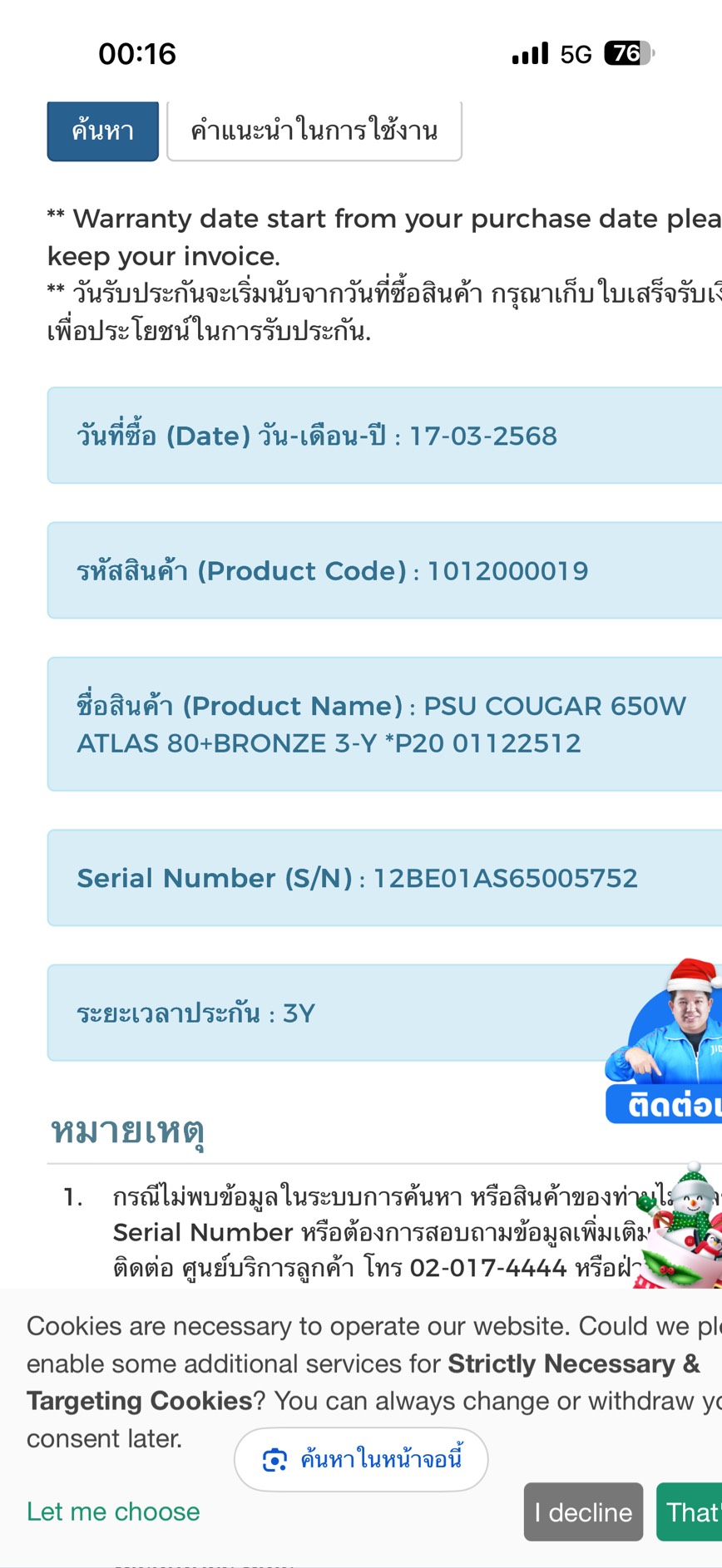Open the คำแนะนำในการใช้งาน usage guide
Image resolution: width=722 pixels, height=1568 pixels.
click(x=314, y=131)
